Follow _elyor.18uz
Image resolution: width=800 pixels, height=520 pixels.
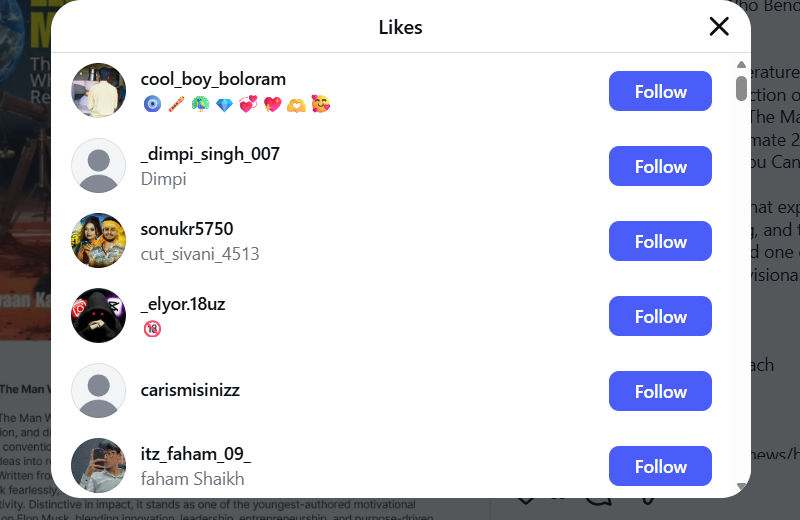pos(660,317)
